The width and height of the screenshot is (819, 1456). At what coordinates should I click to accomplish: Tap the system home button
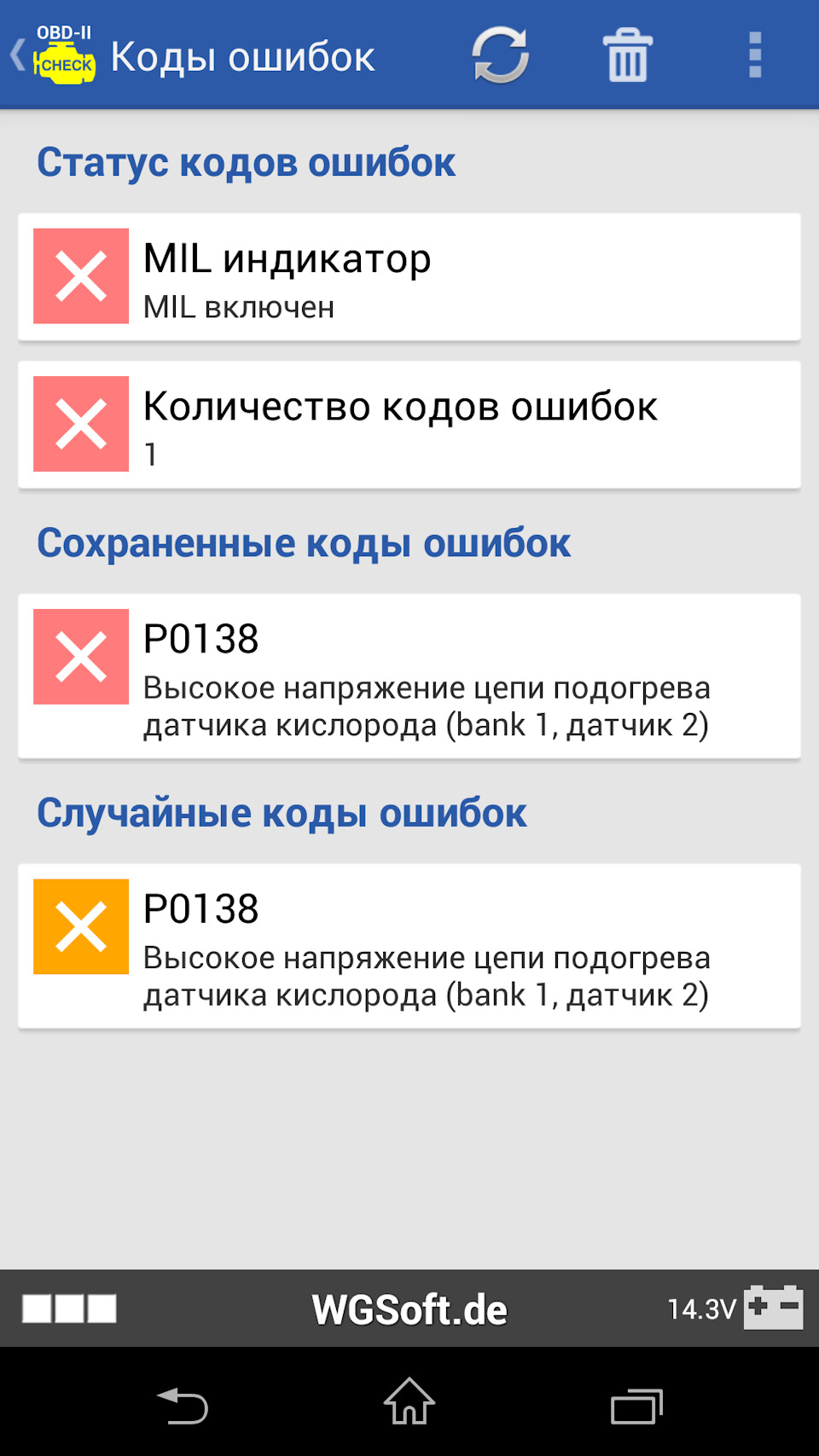point(409,1402)
